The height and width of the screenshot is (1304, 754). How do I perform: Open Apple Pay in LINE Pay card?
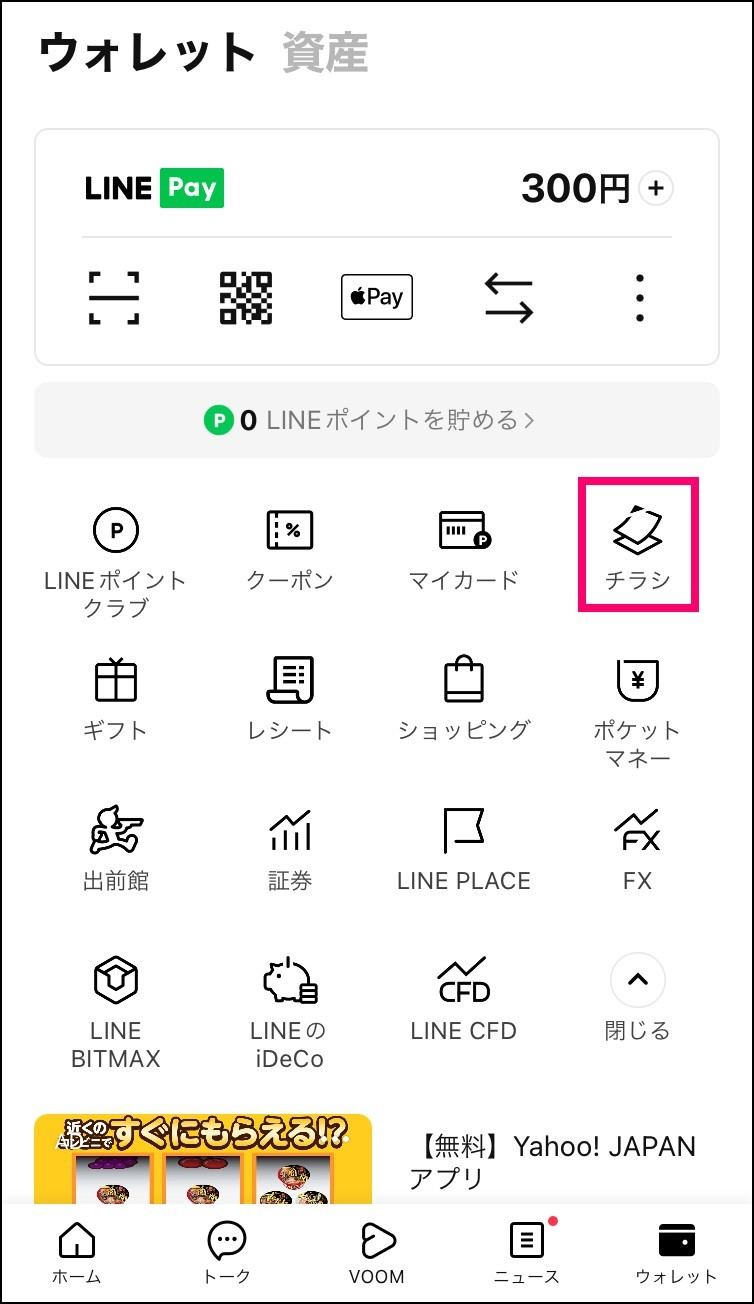click(x=377, y=297)
